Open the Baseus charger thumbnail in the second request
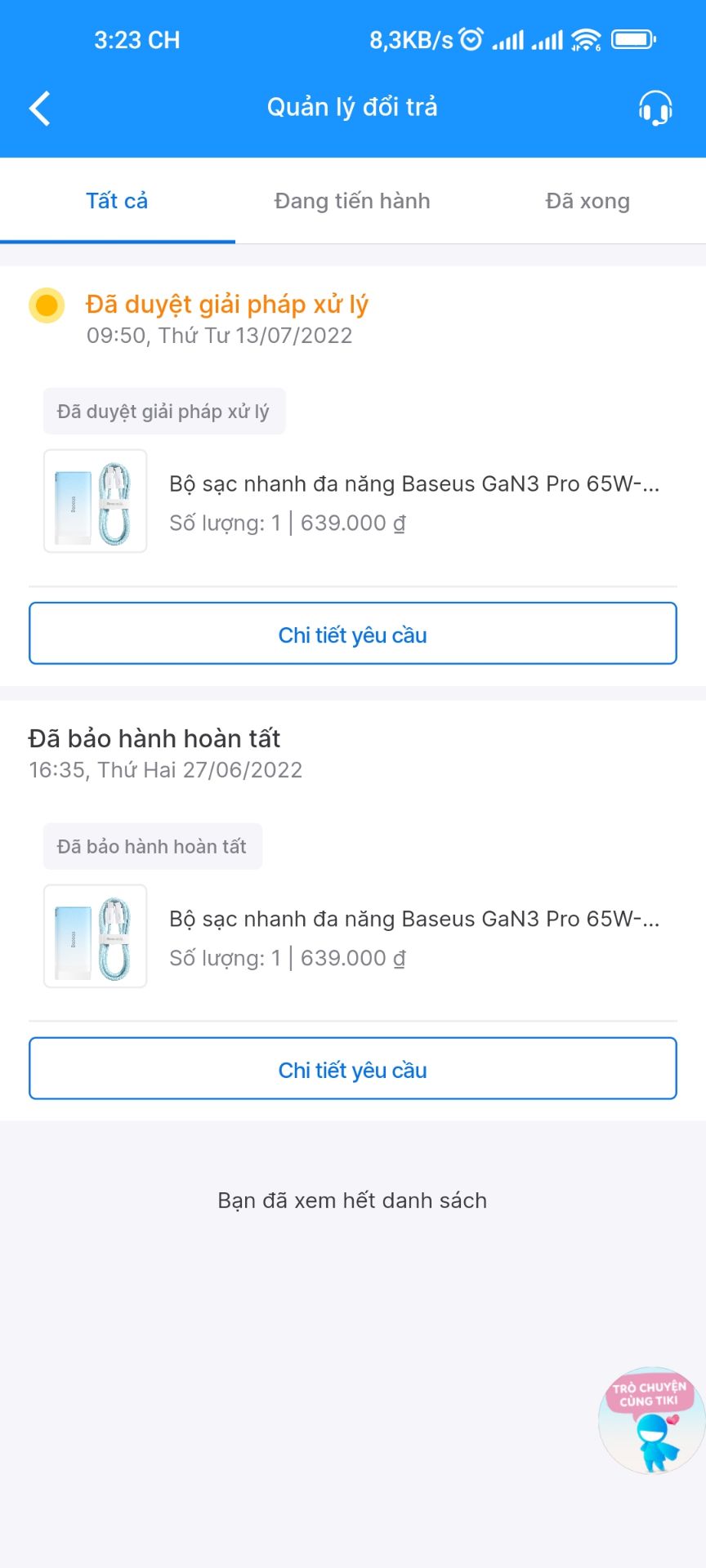The width and height of the screenshot is (706, 1568). click(94, 936)
